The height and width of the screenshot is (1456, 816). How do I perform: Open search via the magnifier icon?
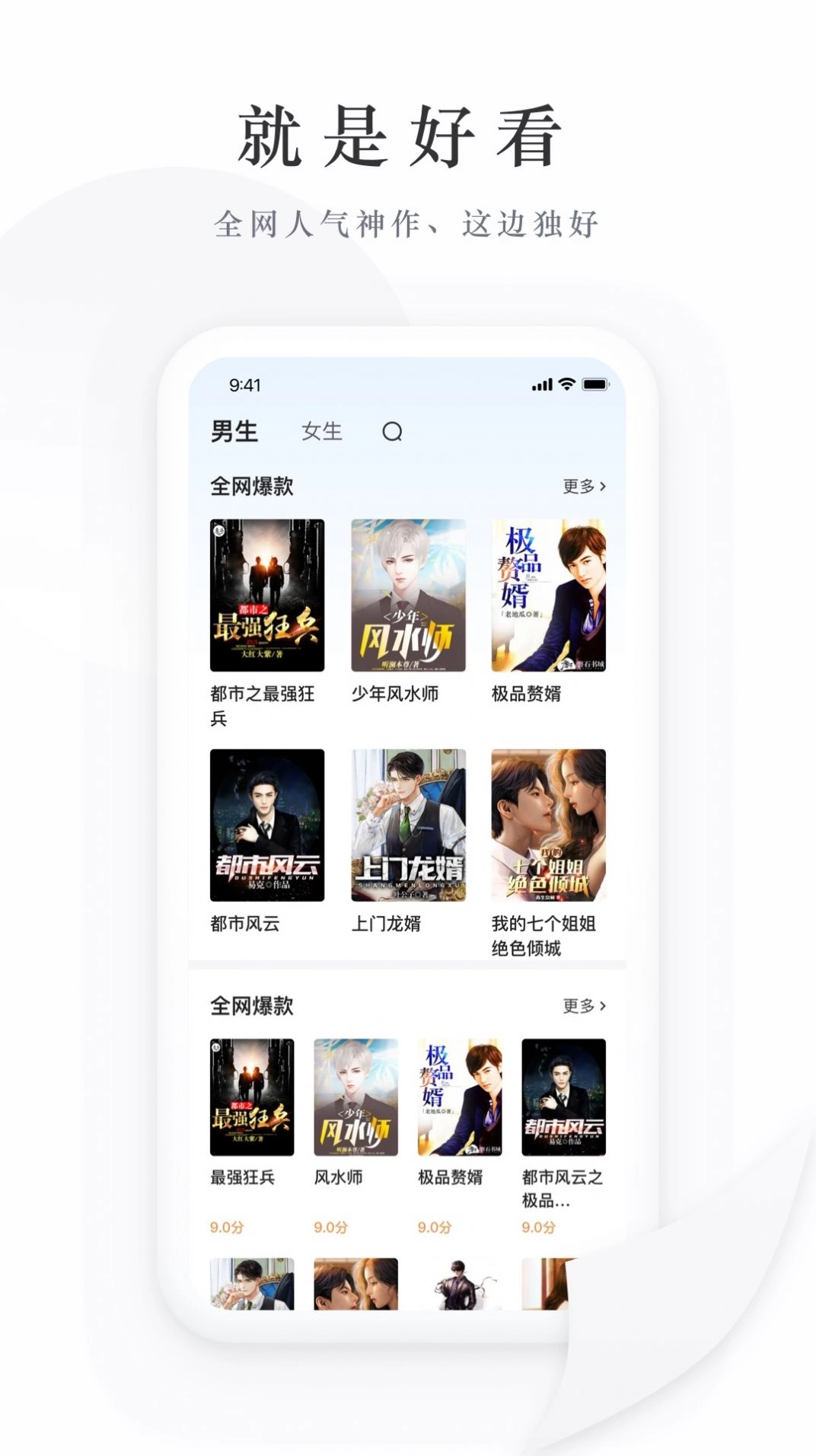pos(393,433)
